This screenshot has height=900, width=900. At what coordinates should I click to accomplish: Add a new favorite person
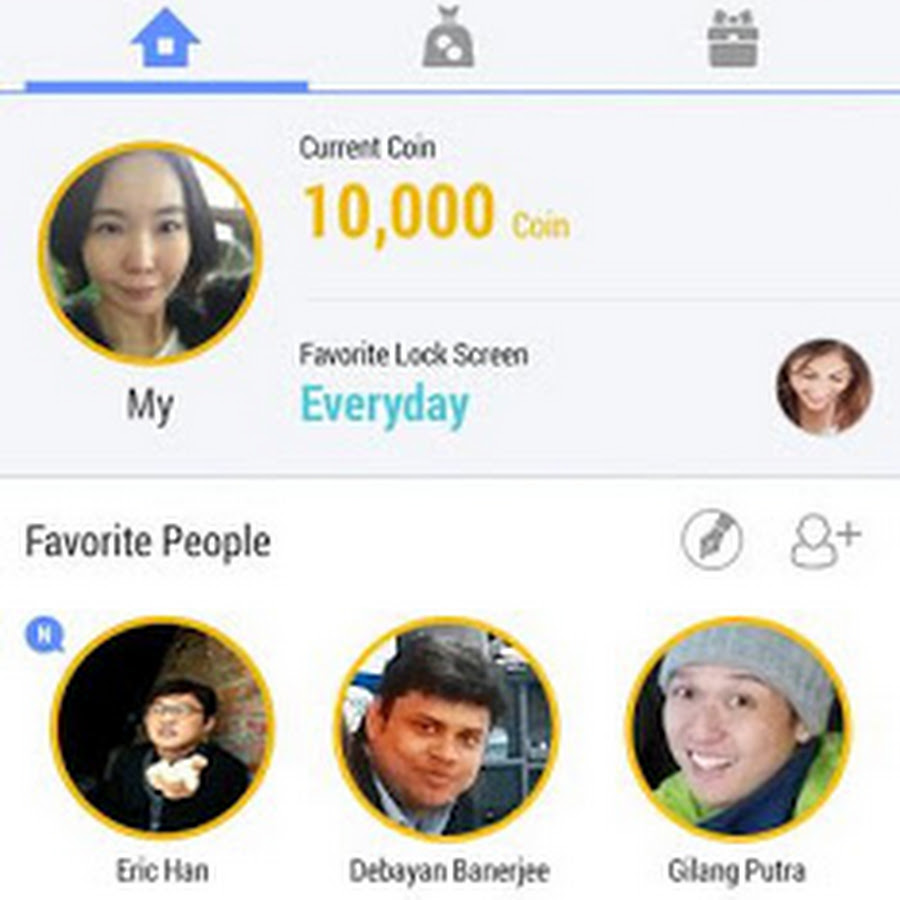(825, 540)
